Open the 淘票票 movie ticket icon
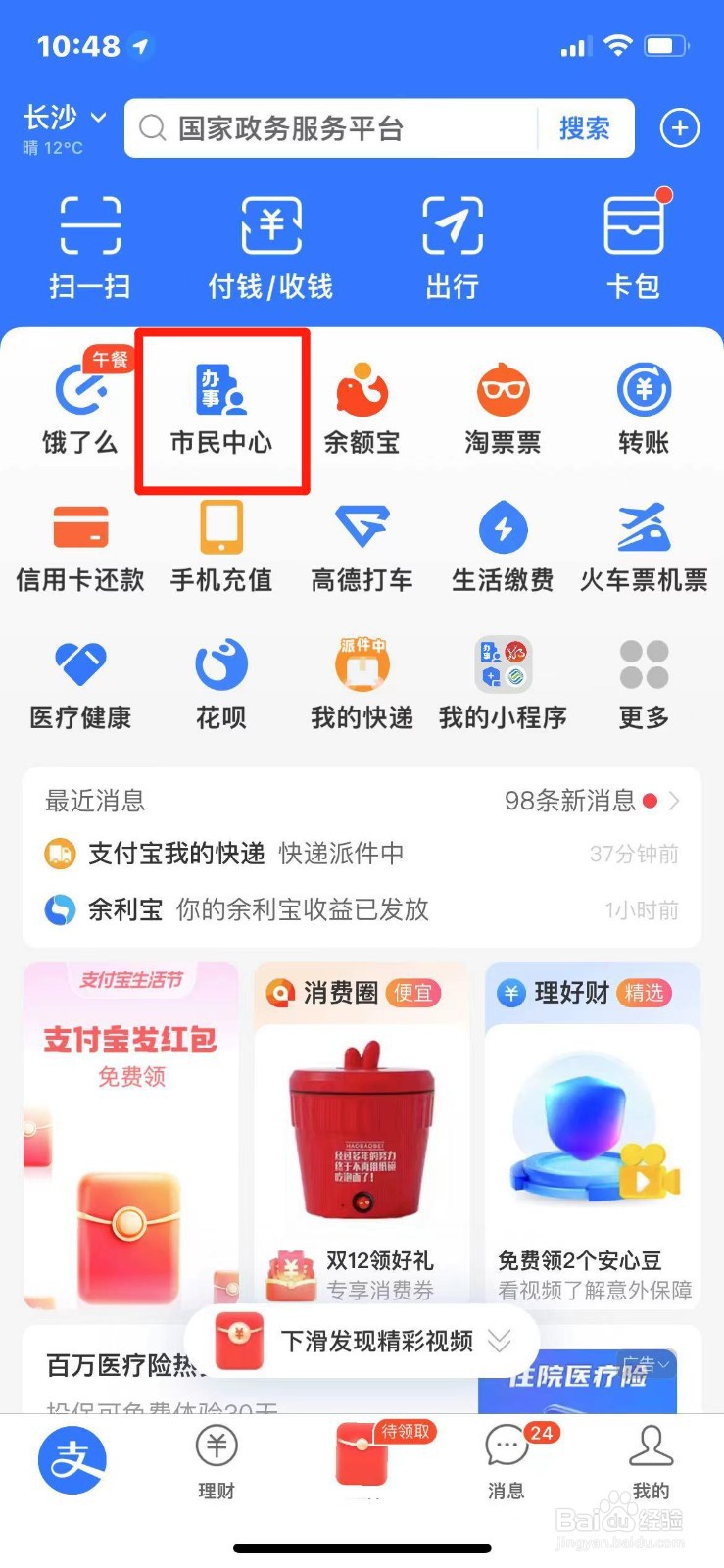The width and height of the screenshot is (724, 1568). 502,407
